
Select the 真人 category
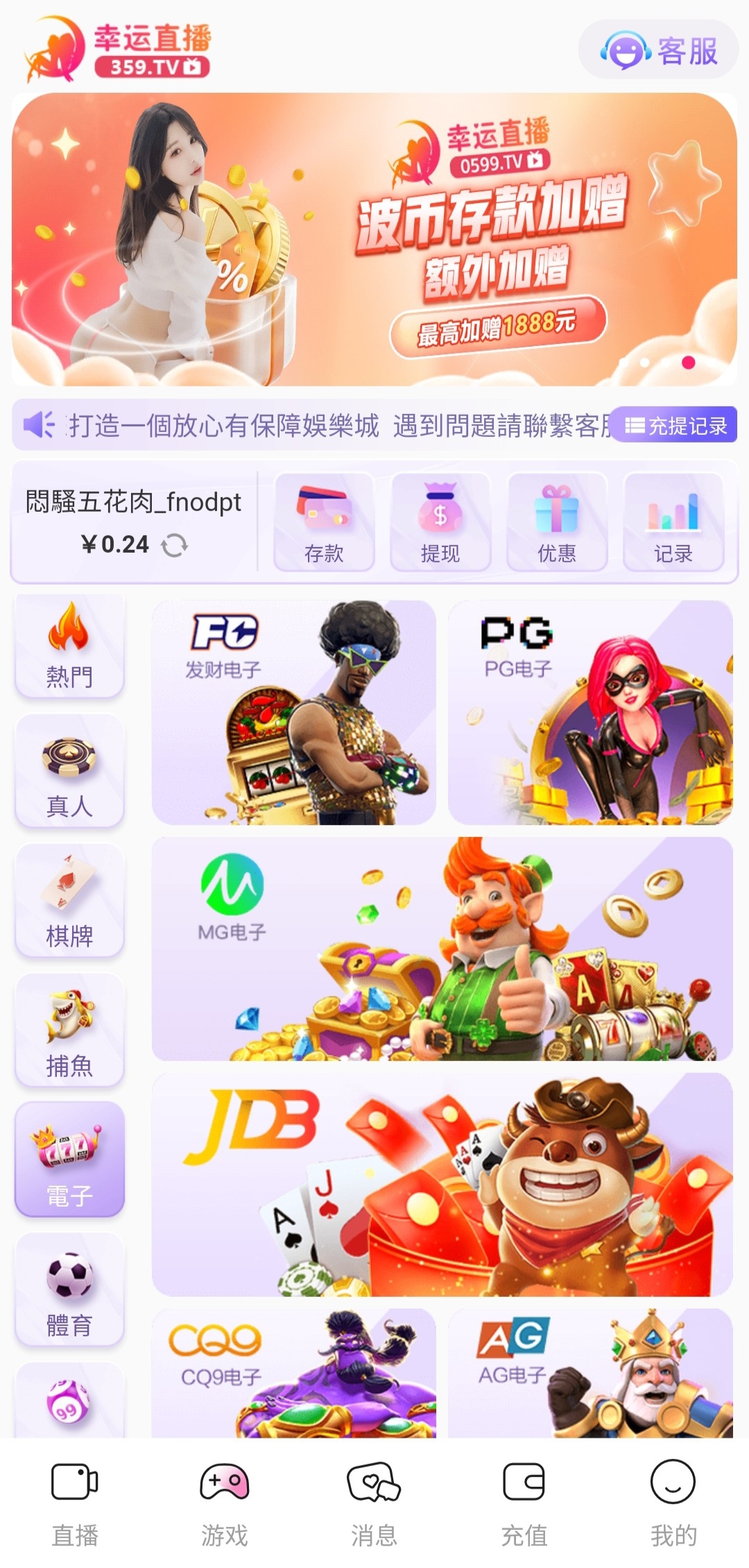[69, 770]
